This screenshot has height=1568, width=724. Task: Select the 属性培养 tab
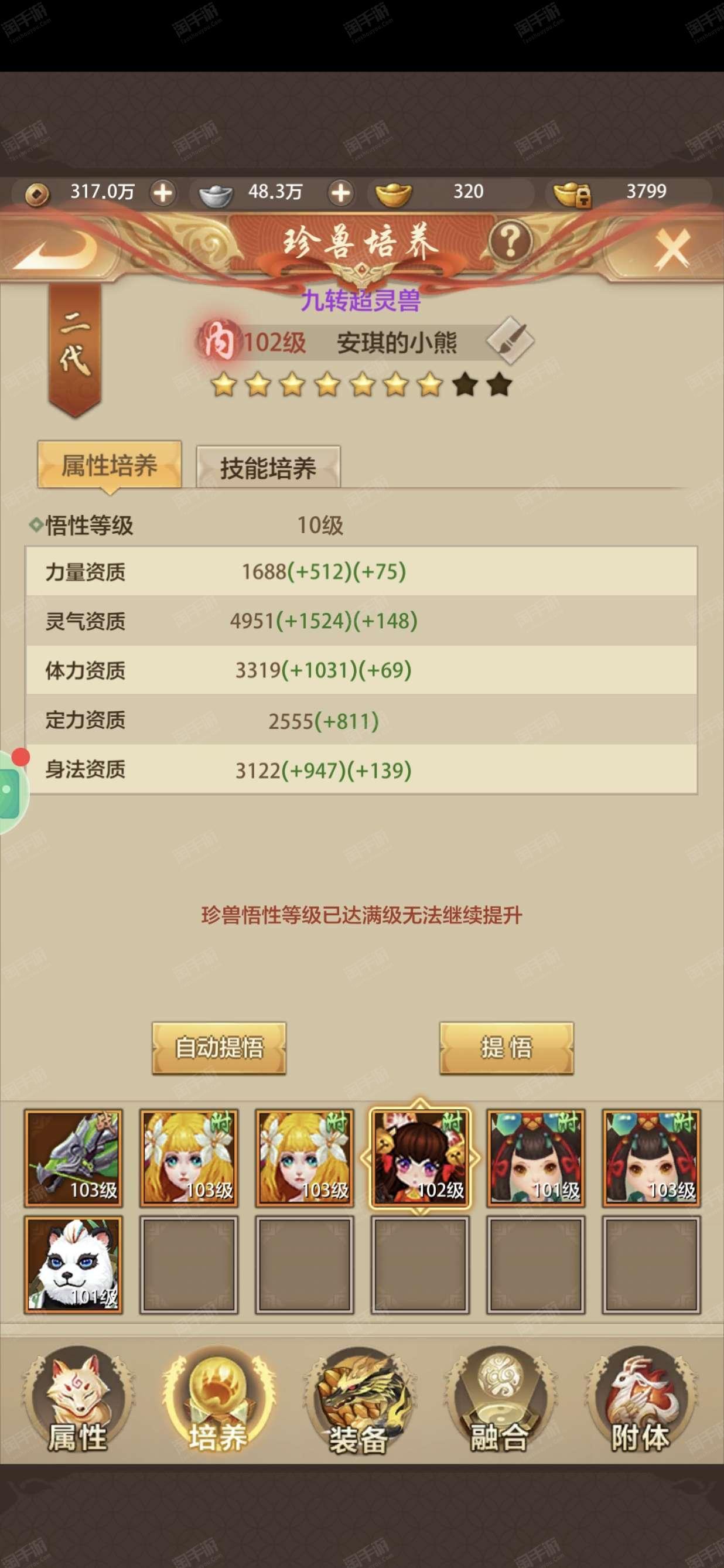[110, 465]
